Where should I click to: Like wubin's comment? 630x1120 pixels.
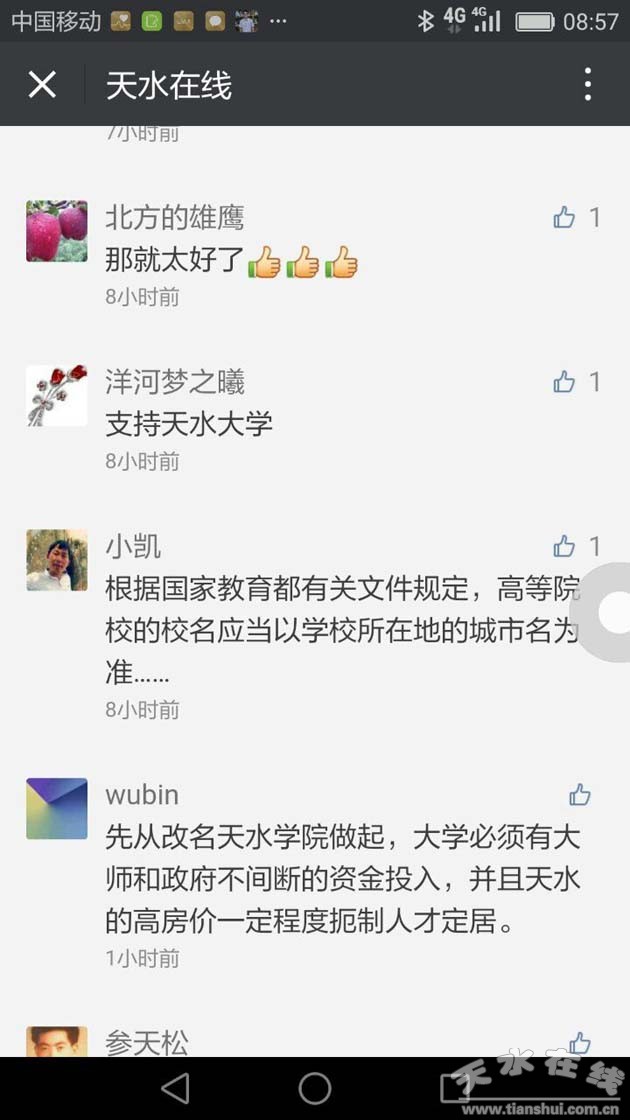pos(580,795)
